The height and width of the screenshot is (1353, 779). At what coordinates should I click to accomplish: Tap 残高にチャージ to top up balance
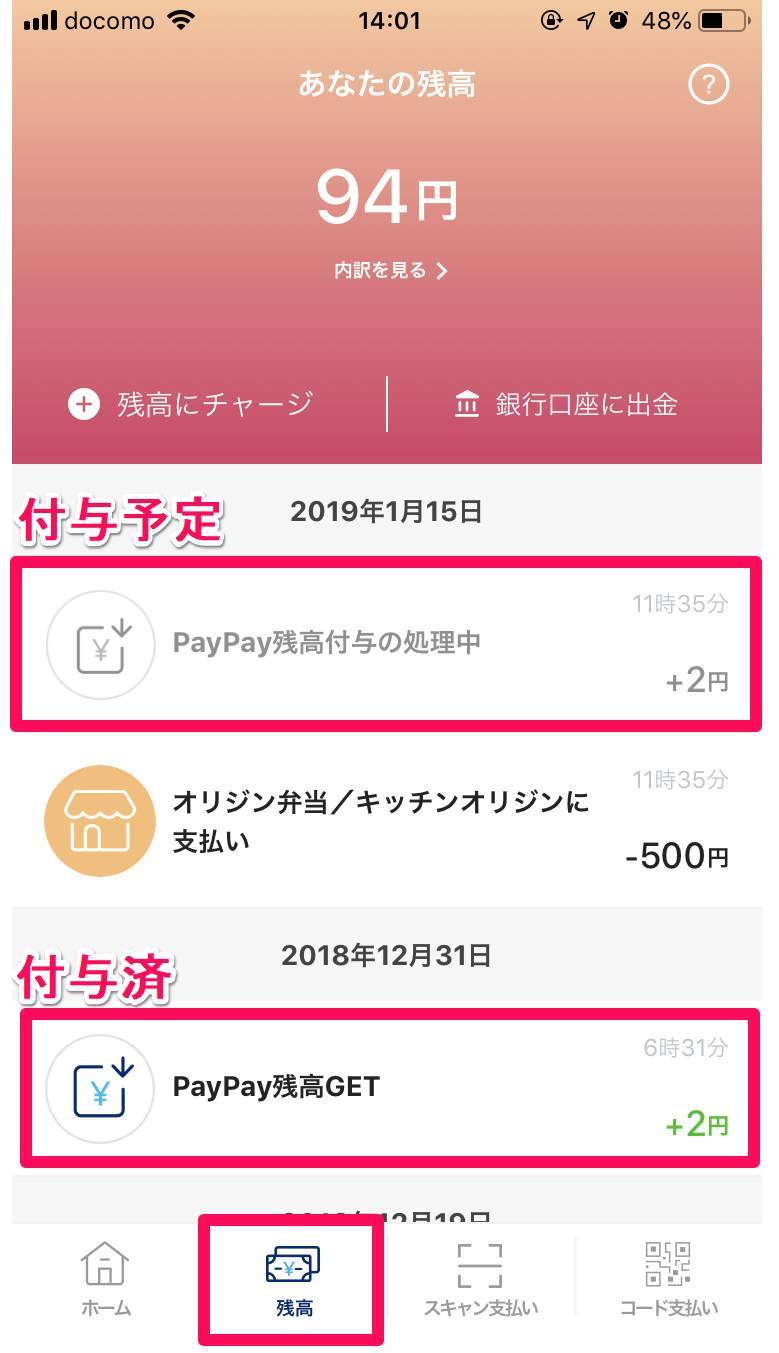(x=192, y=404)
